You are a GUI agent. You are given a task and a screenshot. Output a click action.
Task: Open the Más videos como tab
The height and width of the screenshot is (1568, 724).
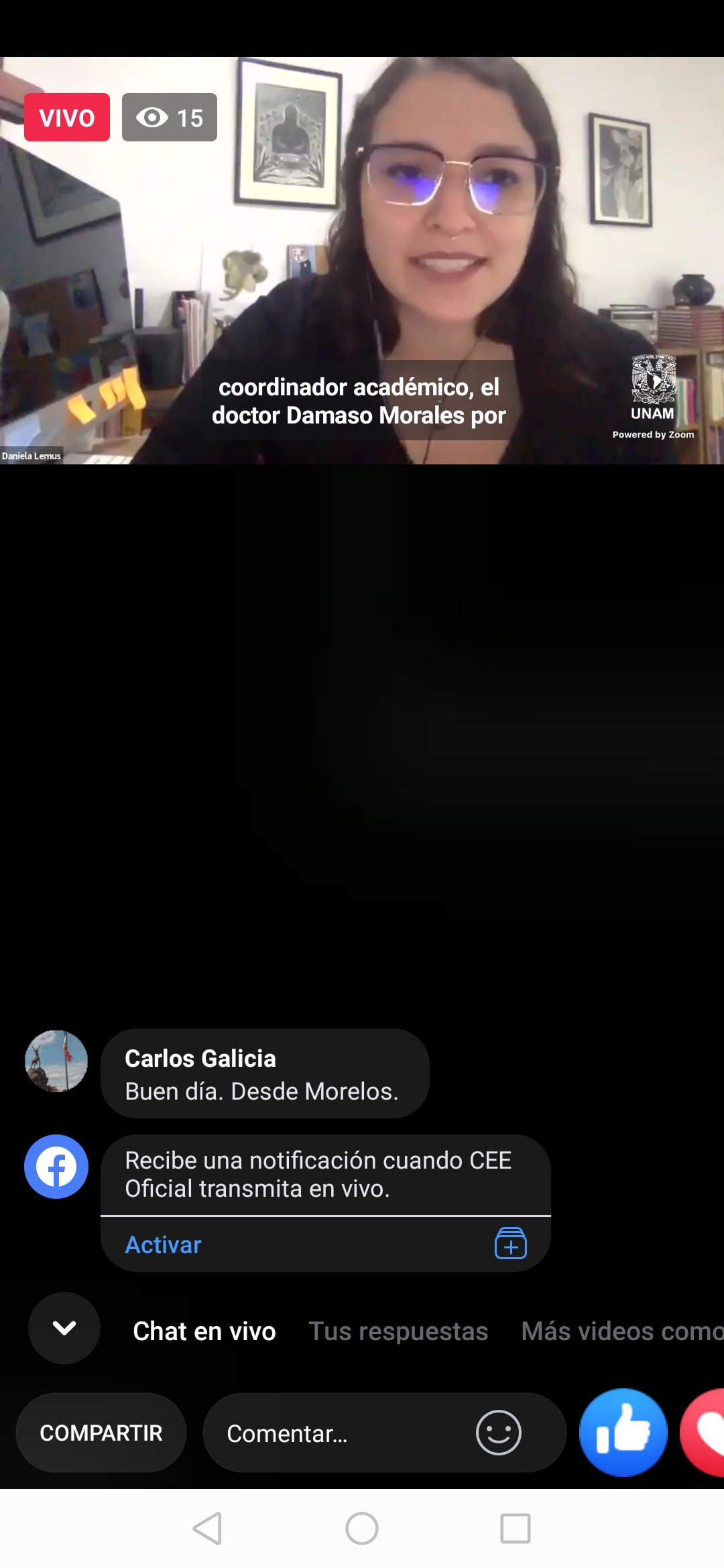pyautogui.click(x=622, y=1331)
